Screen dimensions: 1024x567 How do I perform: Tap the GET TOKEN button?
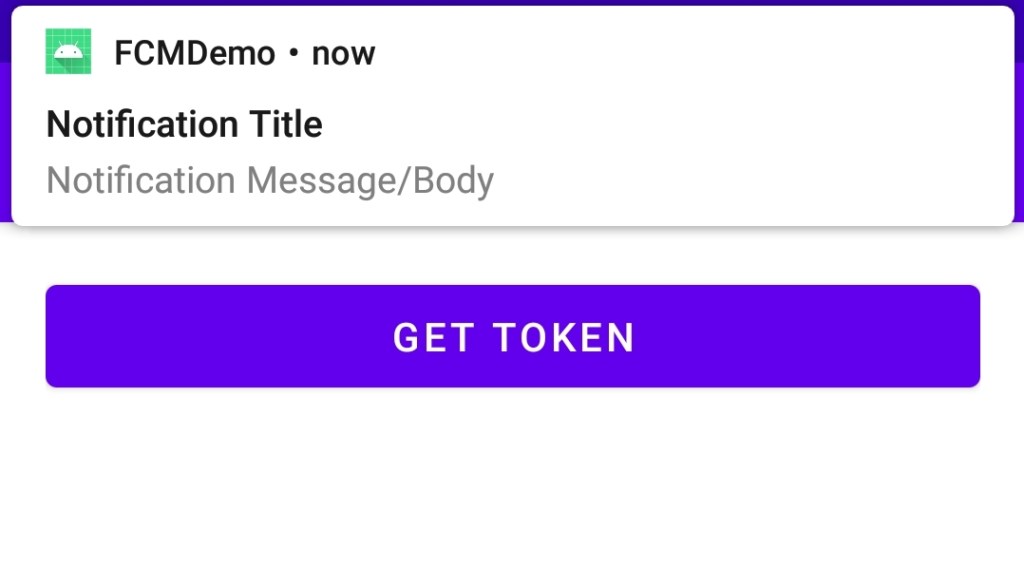[x=513, y=336]
